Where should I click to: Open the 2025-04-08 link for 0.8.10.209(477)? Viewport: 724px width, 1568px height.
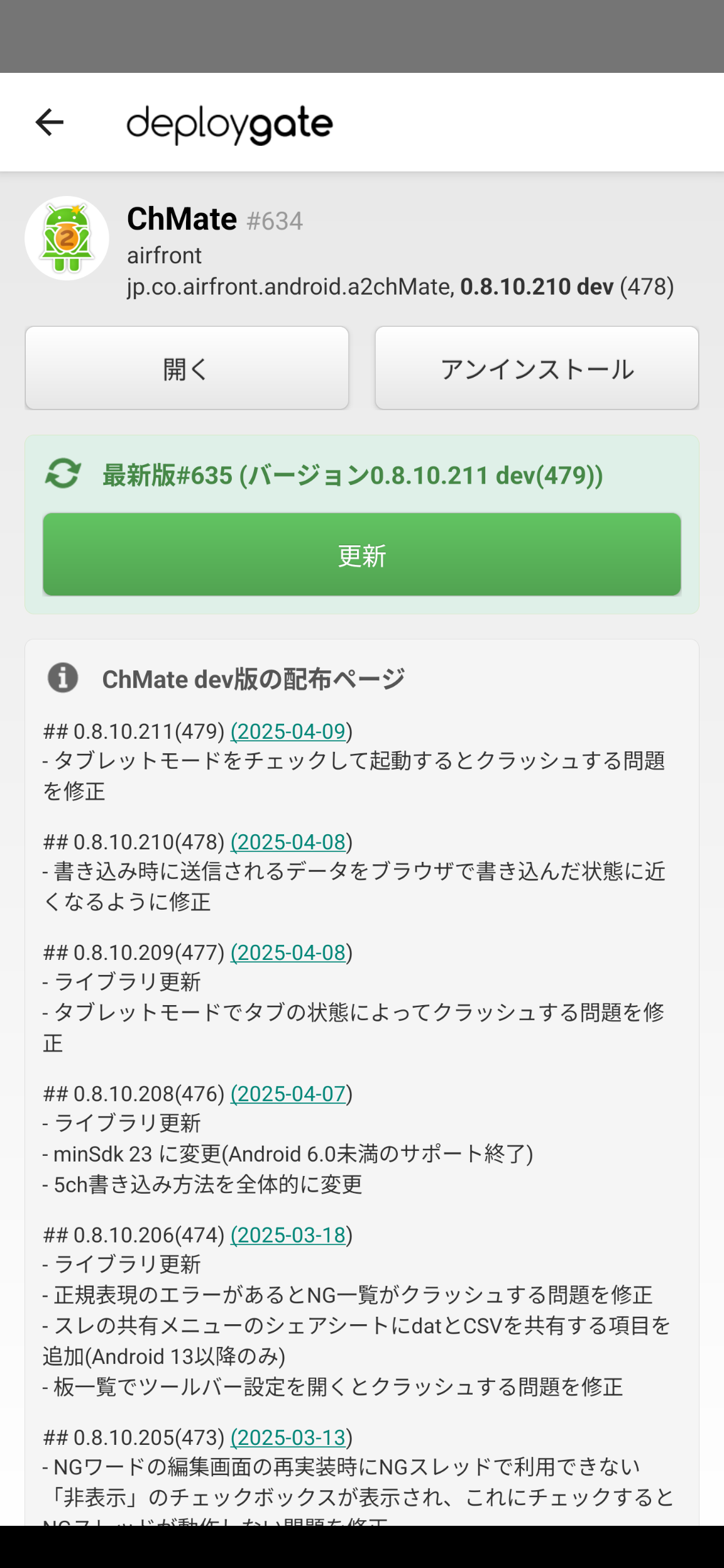point(288,952)
